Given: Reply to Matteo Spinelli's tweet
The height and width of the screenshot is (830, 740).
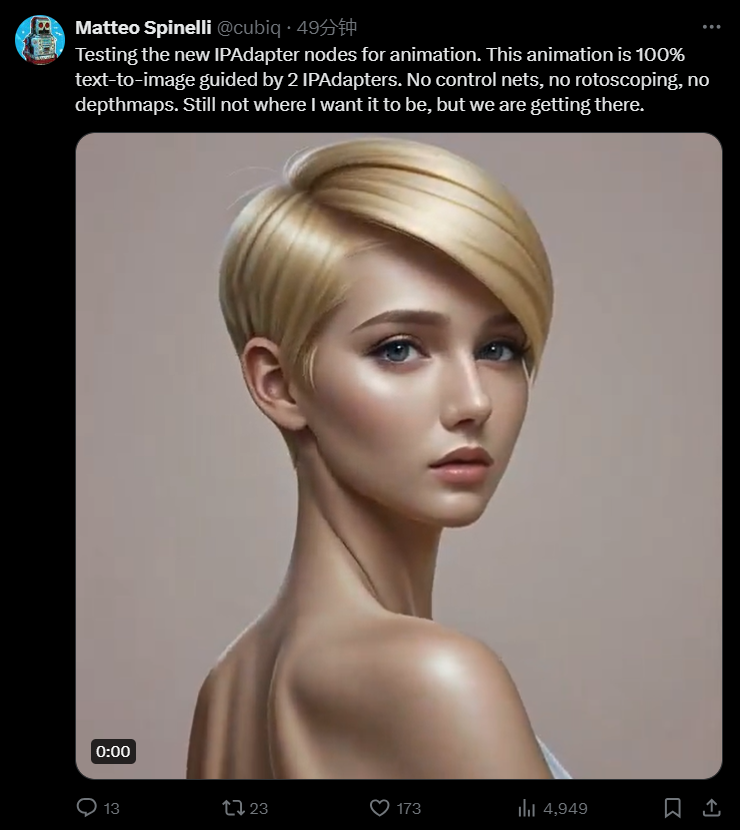Looking at the screenshot, I should coord(87,807).
